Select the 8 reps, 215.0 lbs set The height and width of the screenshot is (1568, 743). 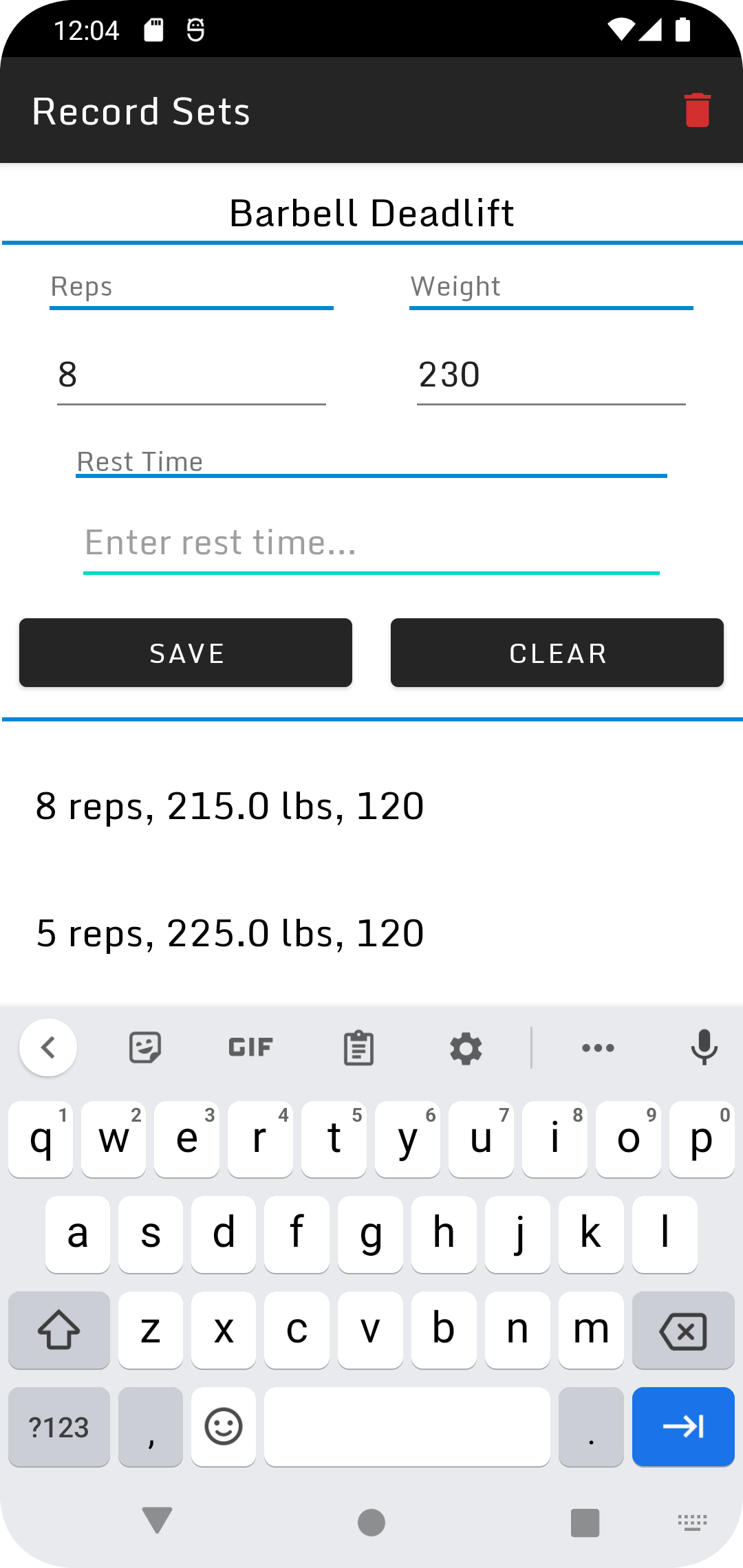pyautogui.click(x=371, y=806)
